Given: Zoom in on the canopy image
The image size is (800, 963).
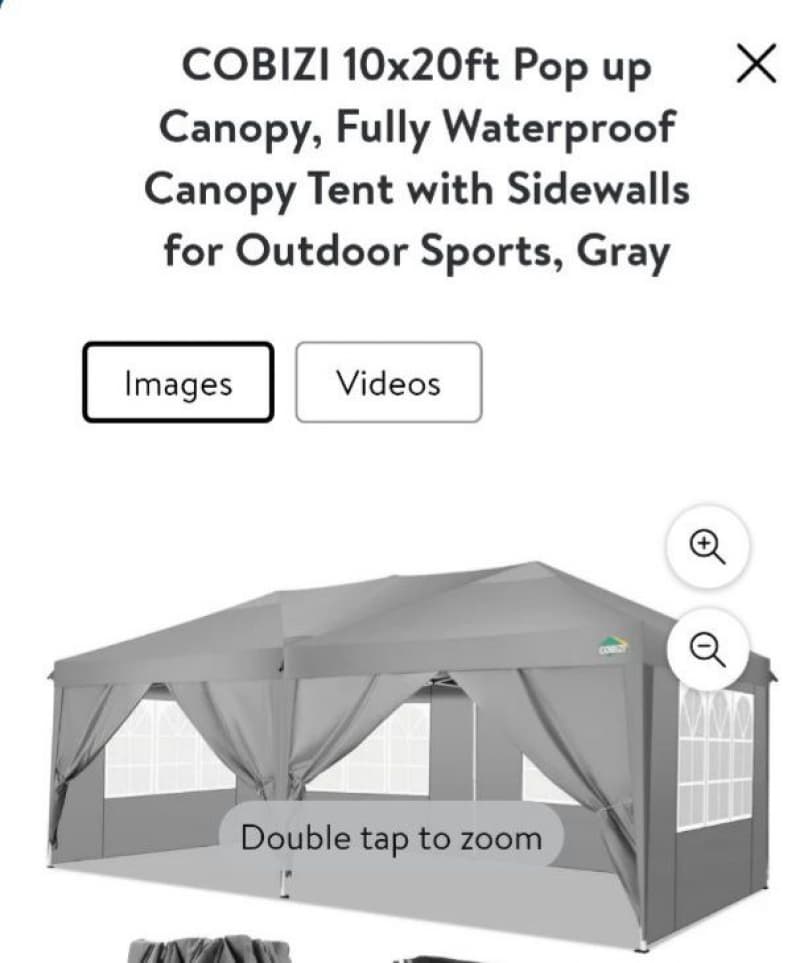Looking at the screenshot, I should point(707,545).
